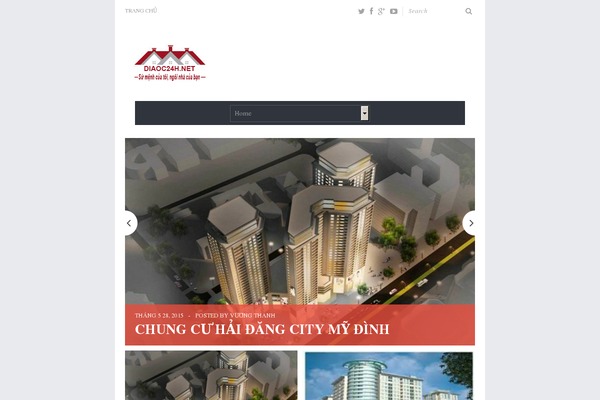Open the blue-sky building post thumbnail
600x400 pixels.
point(389,376)
